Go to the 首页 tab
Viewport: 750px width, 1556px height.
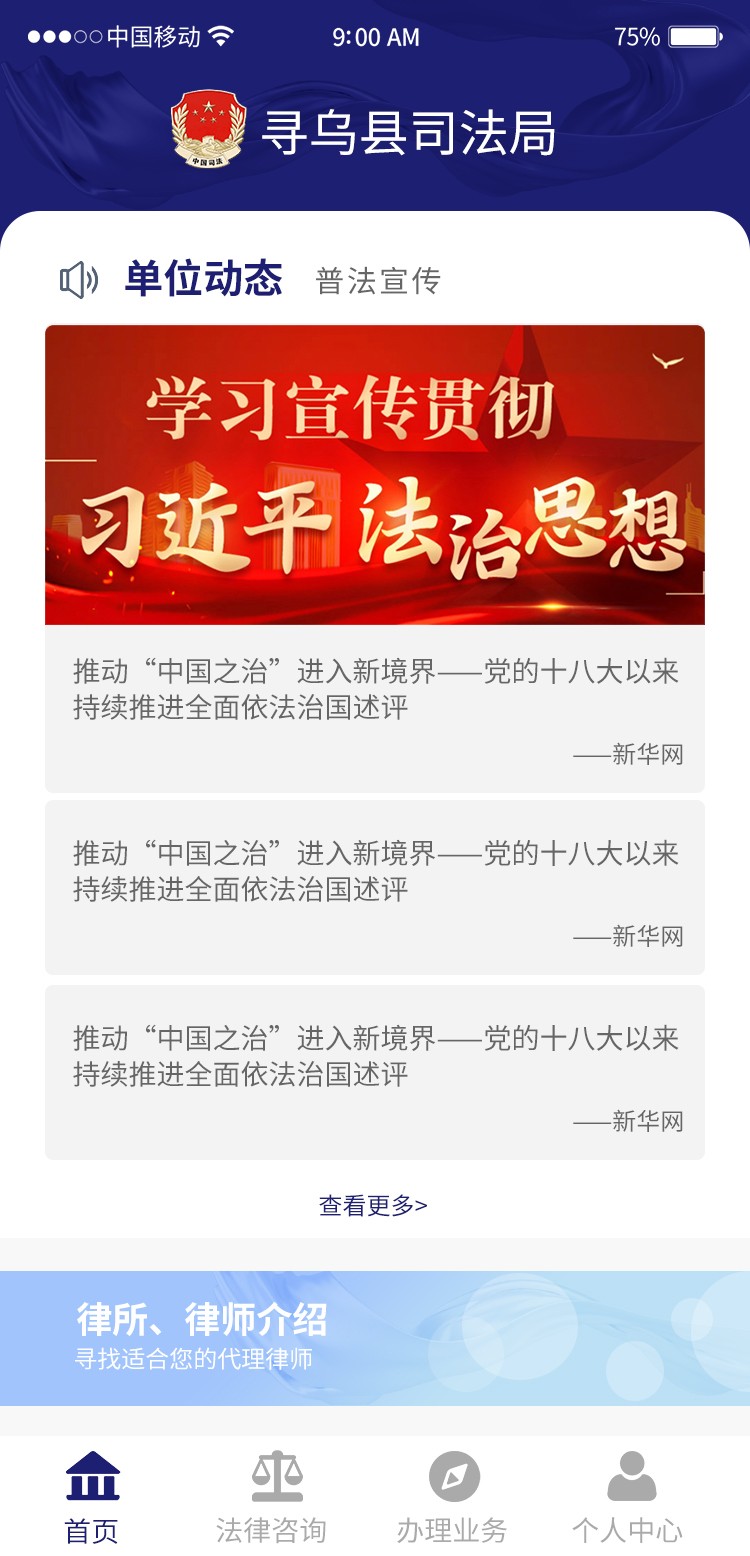(92, 1497)
